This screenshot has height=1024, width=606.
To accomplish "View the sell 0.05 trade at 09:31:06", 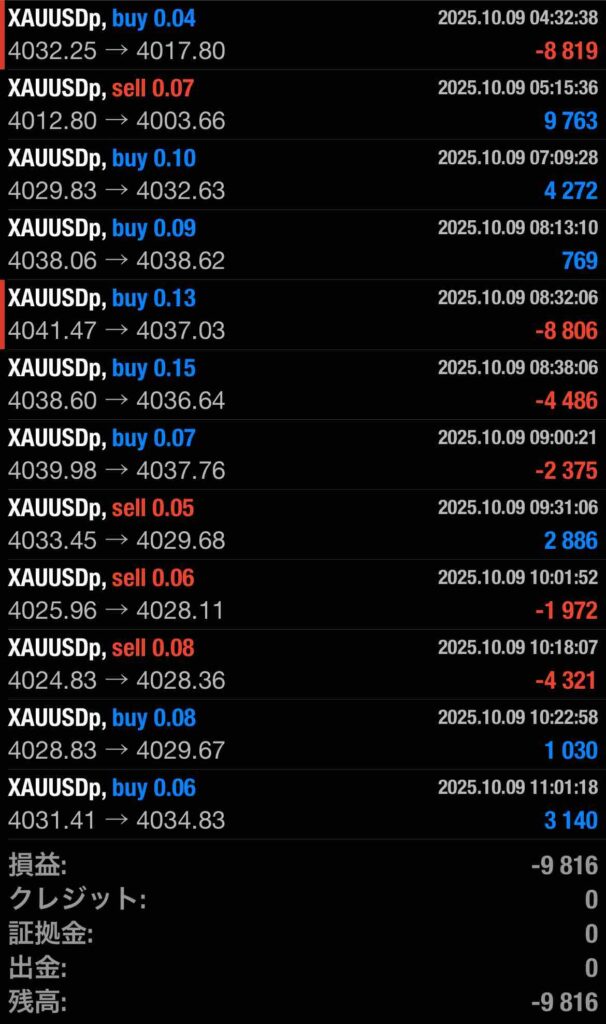I will click(303, 525).
